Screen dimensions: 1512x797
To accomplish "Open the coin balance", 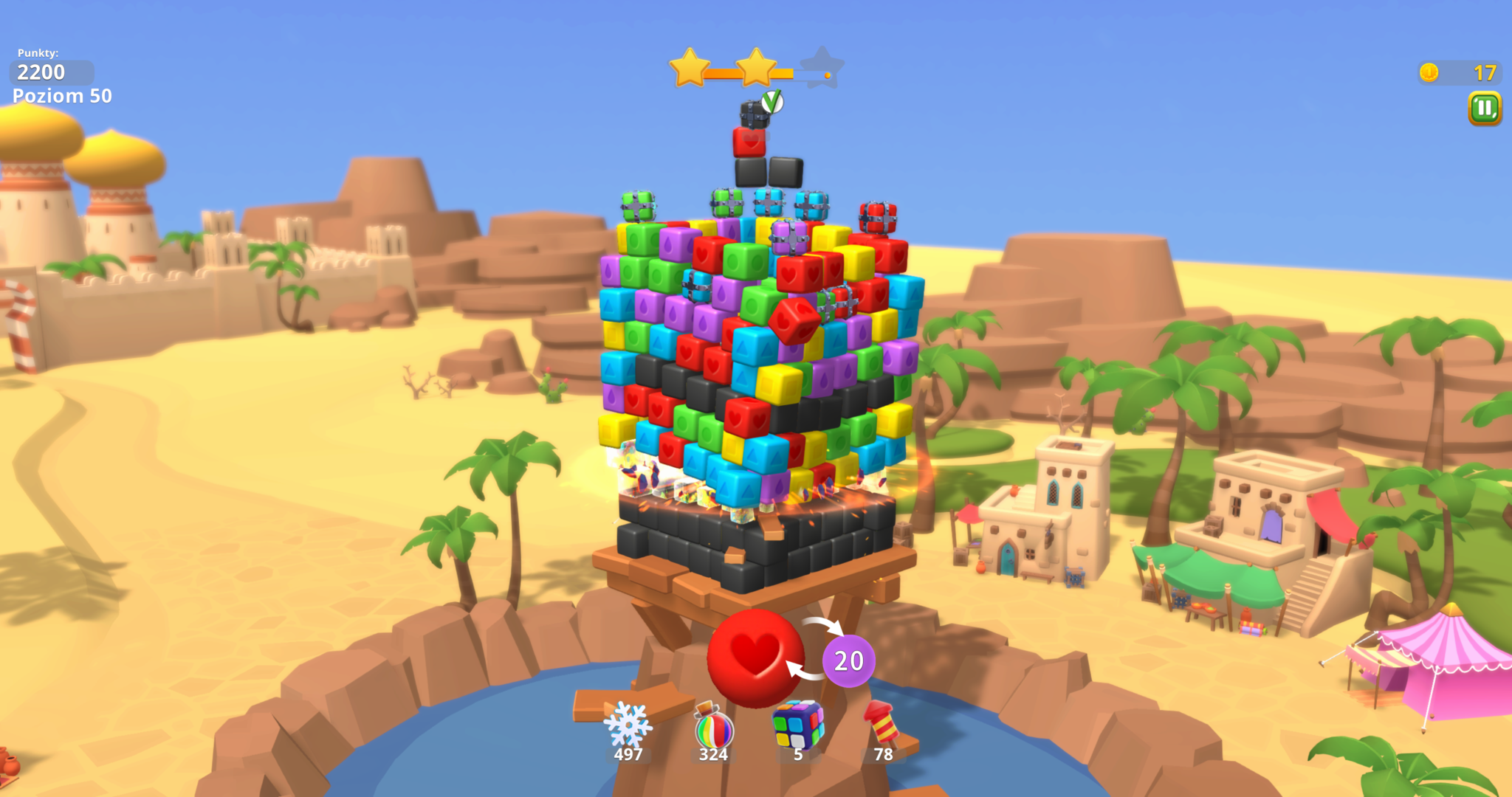I will [1459, 72].
